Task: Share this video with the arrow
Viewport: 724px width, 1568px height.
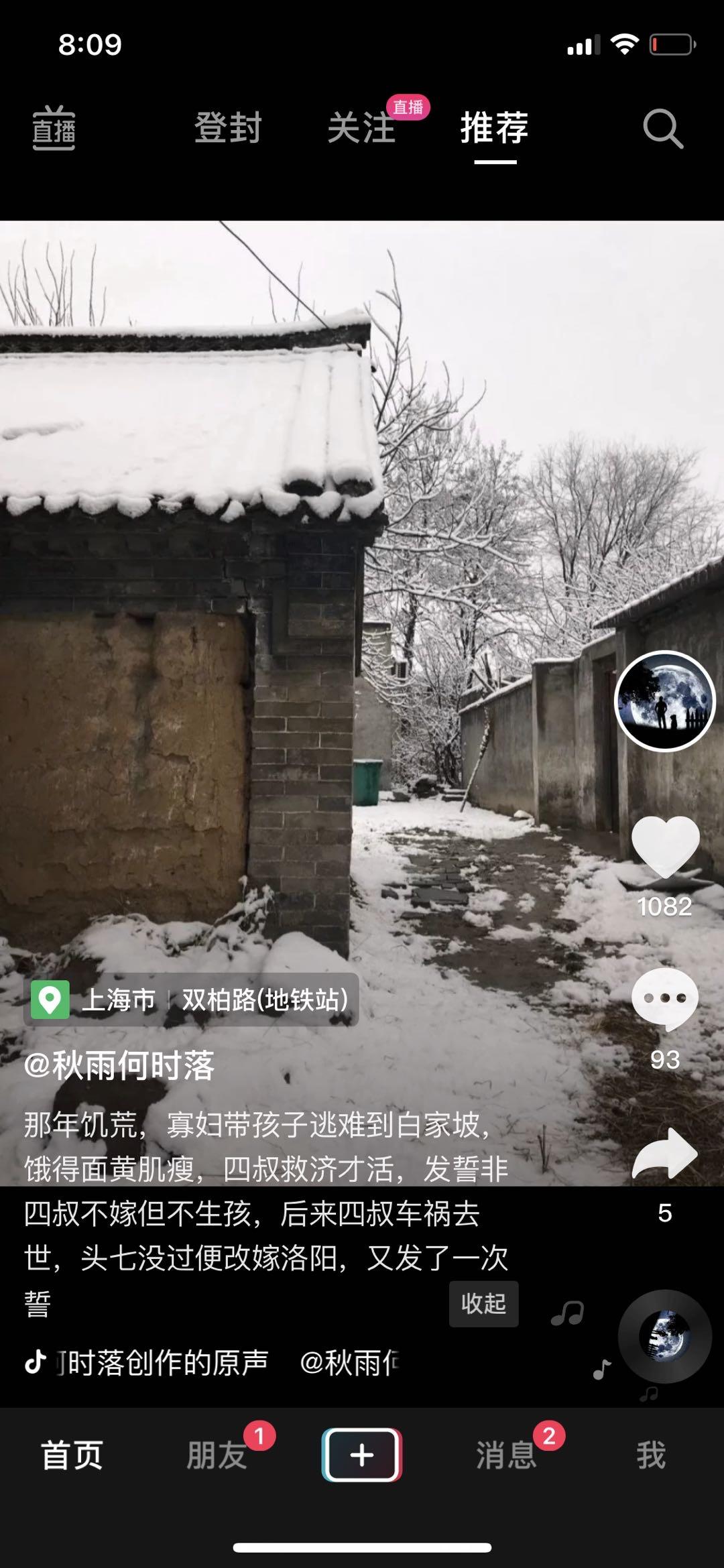Action: tap(665, 1153)
